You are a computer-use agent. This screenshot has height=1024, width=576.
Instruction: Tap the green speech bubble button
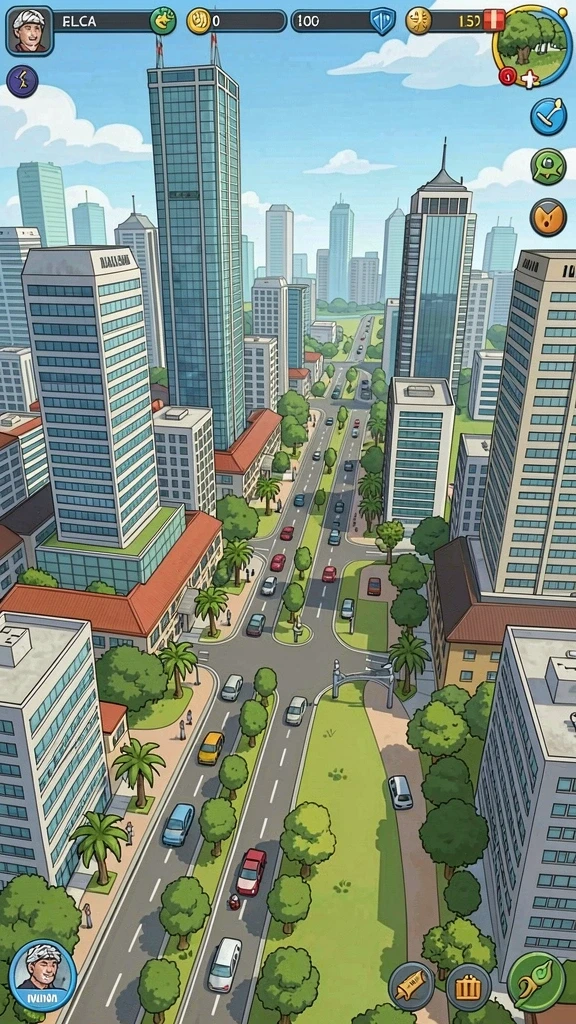(x=548, y=167)
